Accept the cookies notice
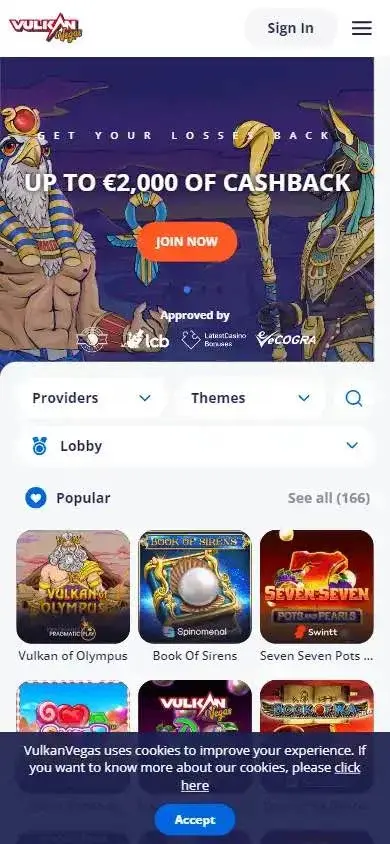The height and width of the screenshot is (844, 390). (x=195, y=820)
